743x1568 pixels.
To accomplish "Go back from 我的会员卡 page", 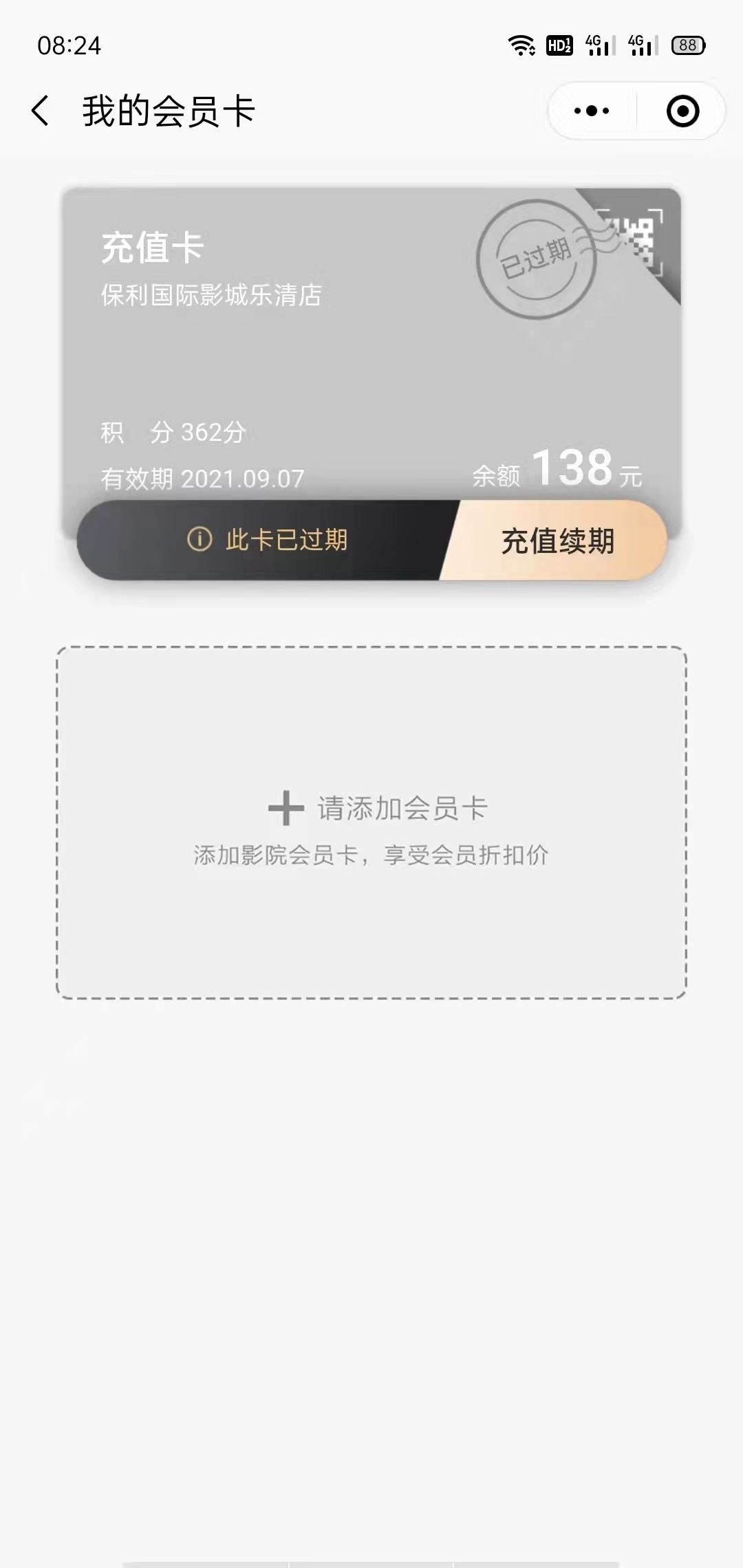I will pos(41,111).
